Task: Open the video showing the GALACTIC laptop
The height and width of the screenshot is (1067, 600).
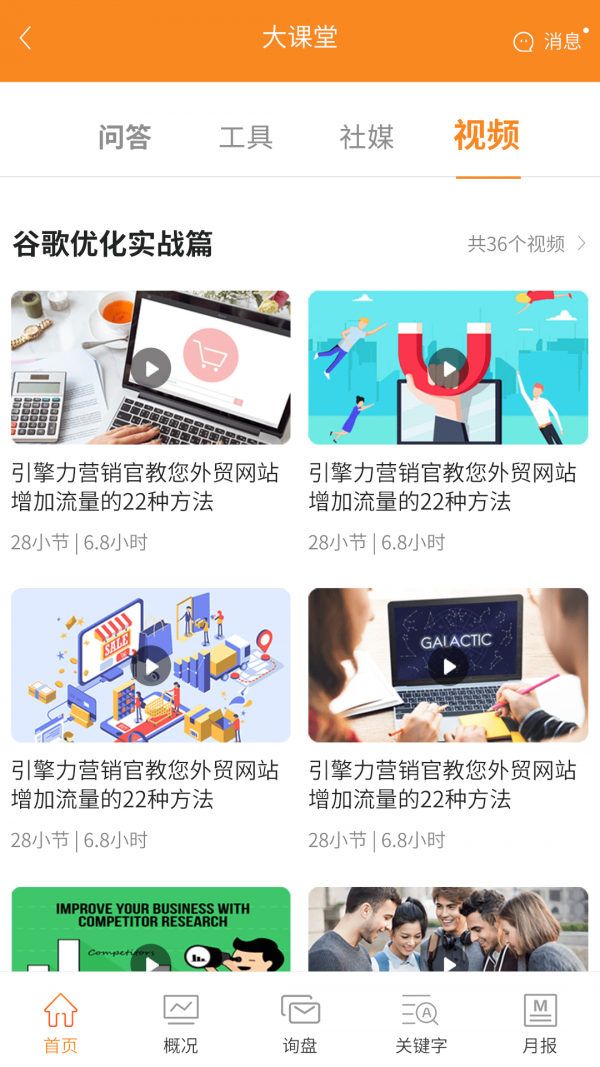Action: pyautogui.click(x=448, y=665)
